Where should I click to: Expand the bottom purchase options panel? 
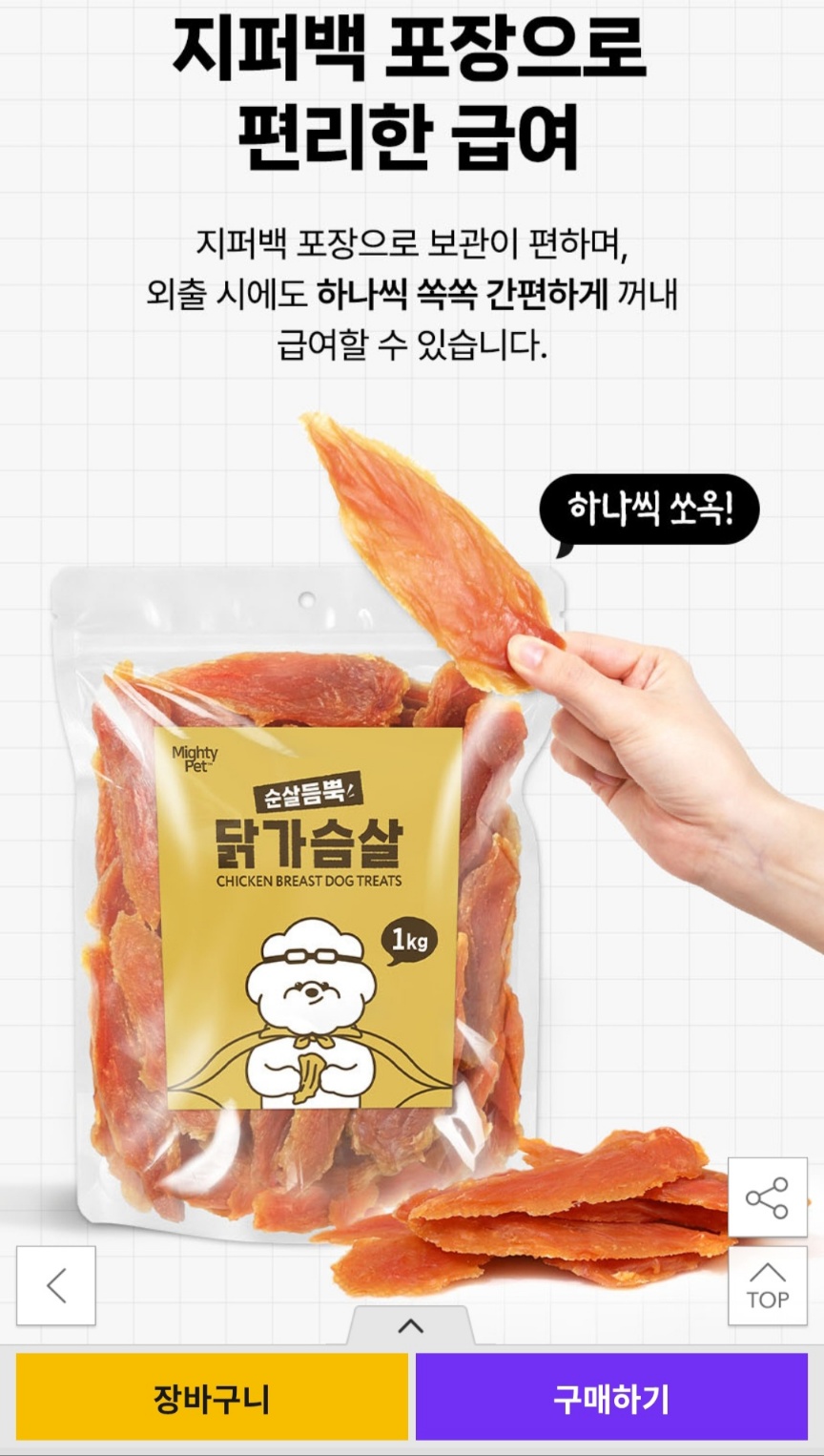click(x=411, y=1325)
